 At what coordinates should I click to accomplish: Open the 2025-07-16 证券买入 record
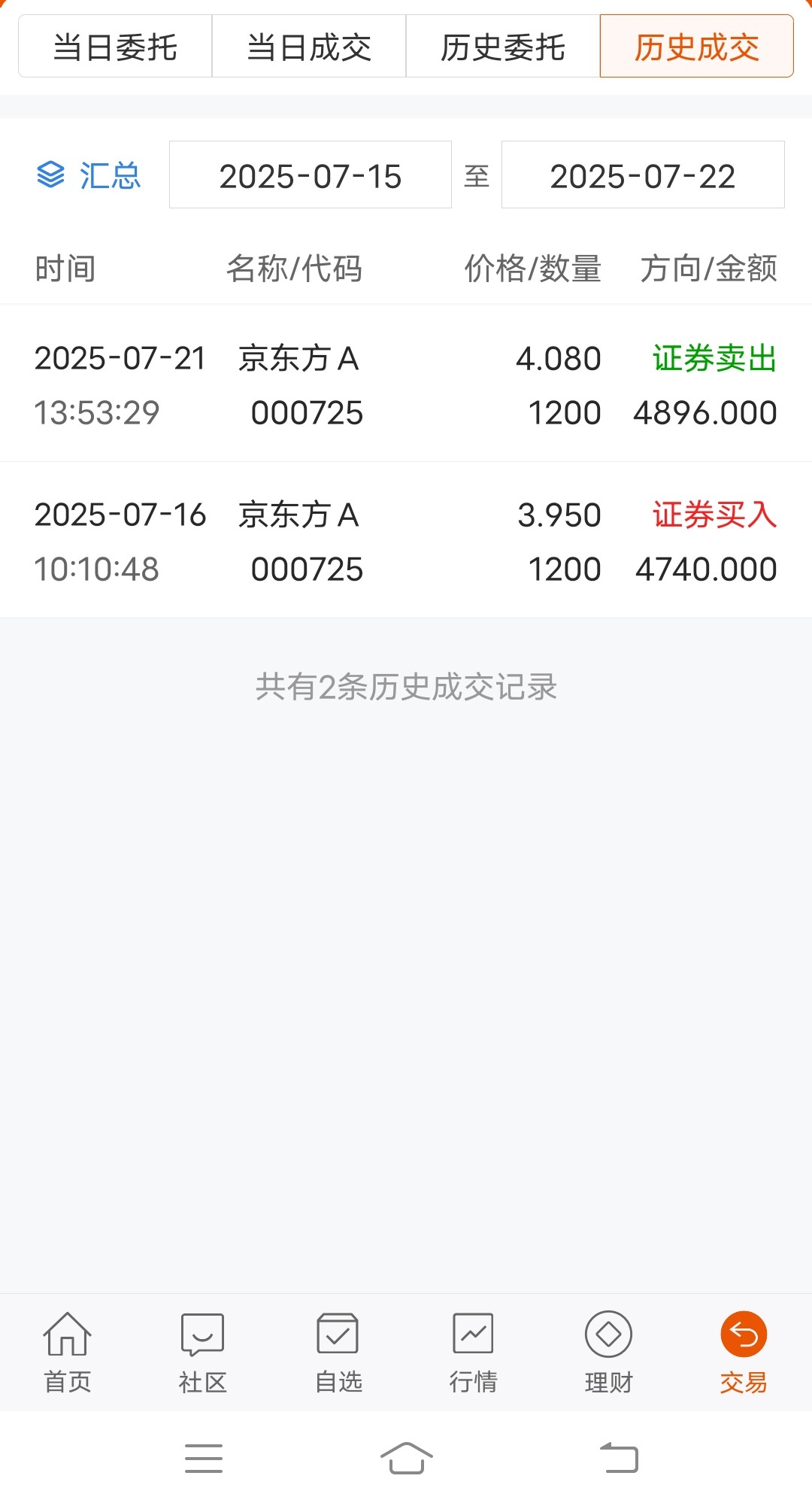click(406, 540)
